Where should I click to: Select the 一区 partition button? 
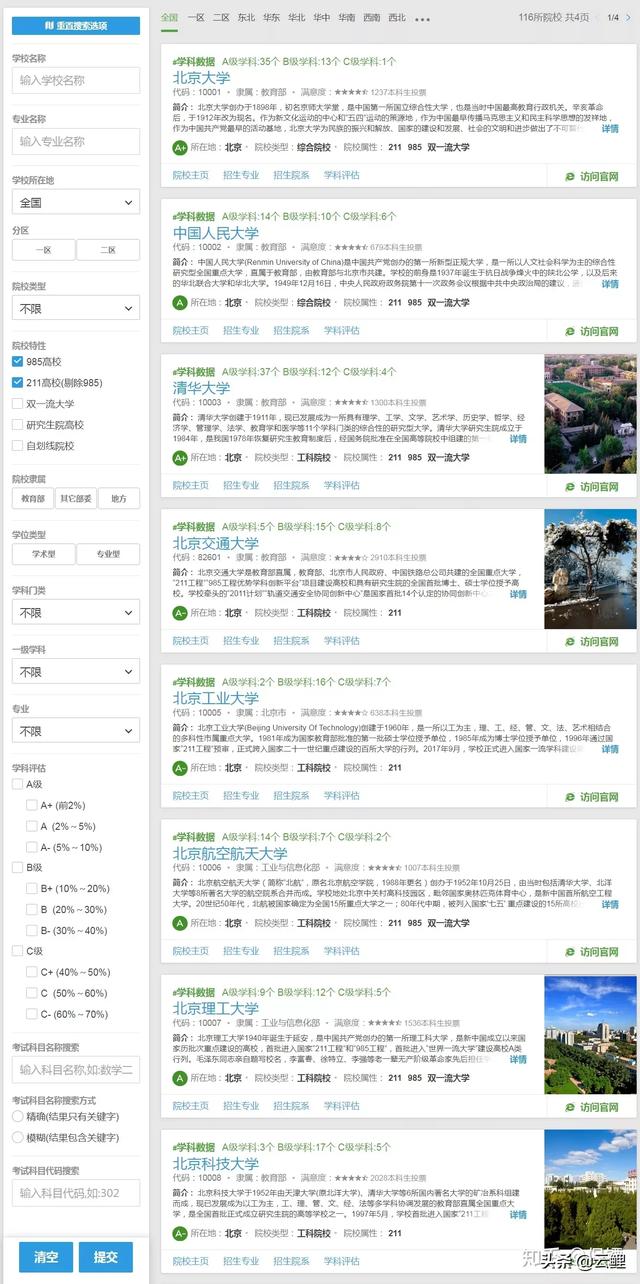coord(44,251)
